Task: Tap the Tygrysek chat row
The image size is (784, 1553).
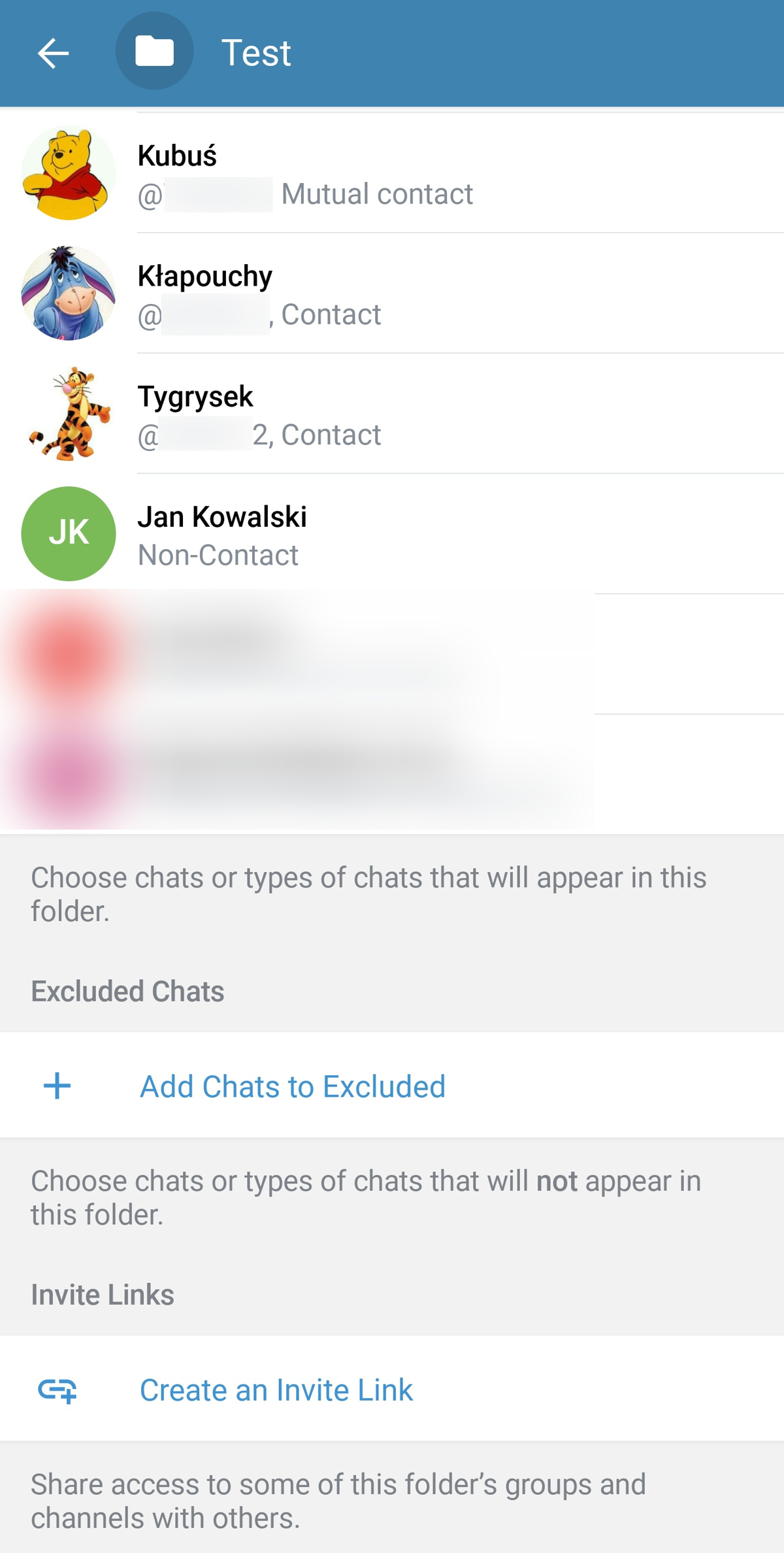Action: click(392, 414)
